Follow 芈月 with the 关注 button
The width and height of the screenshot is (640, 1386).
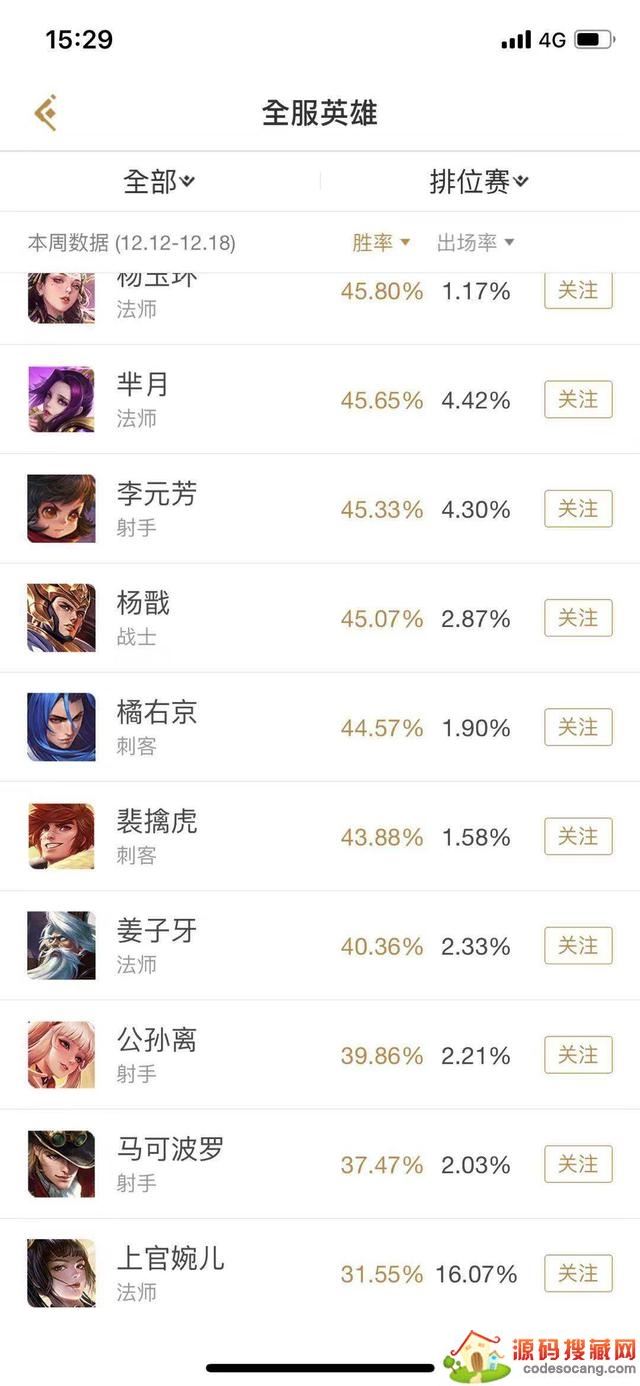pyautogui.click(x=577, y=400)
